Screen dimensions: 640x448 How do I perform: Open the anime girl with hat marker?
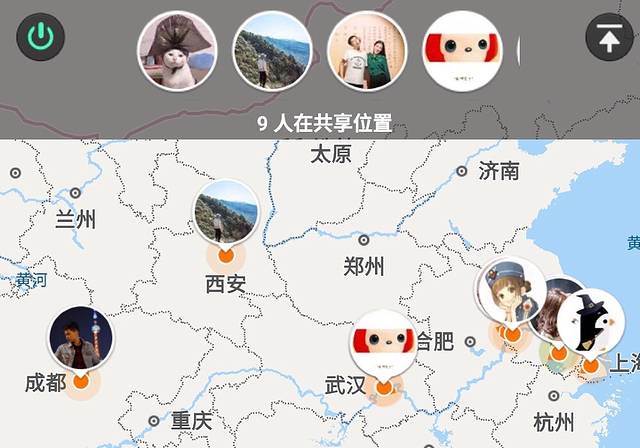[508, 291]
